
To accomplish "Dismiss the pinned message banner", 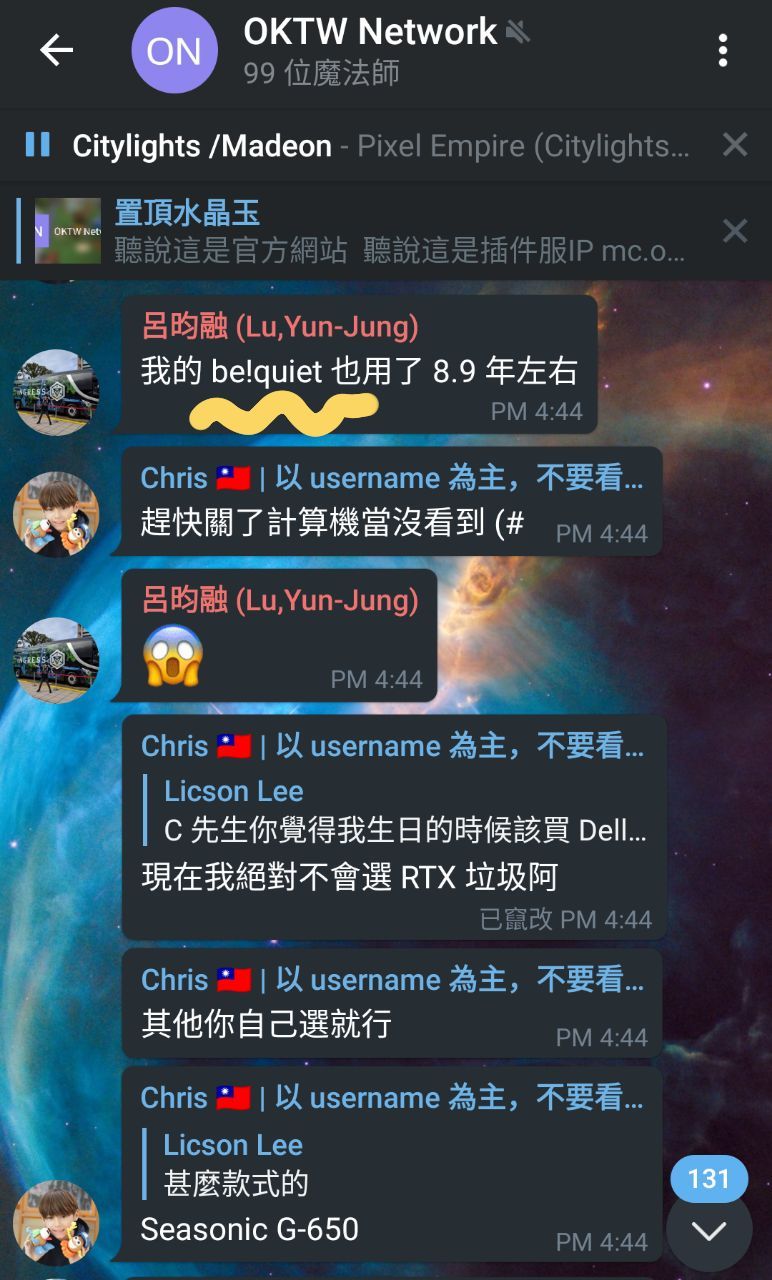I will pyautogui.click(x=735, y=232).
